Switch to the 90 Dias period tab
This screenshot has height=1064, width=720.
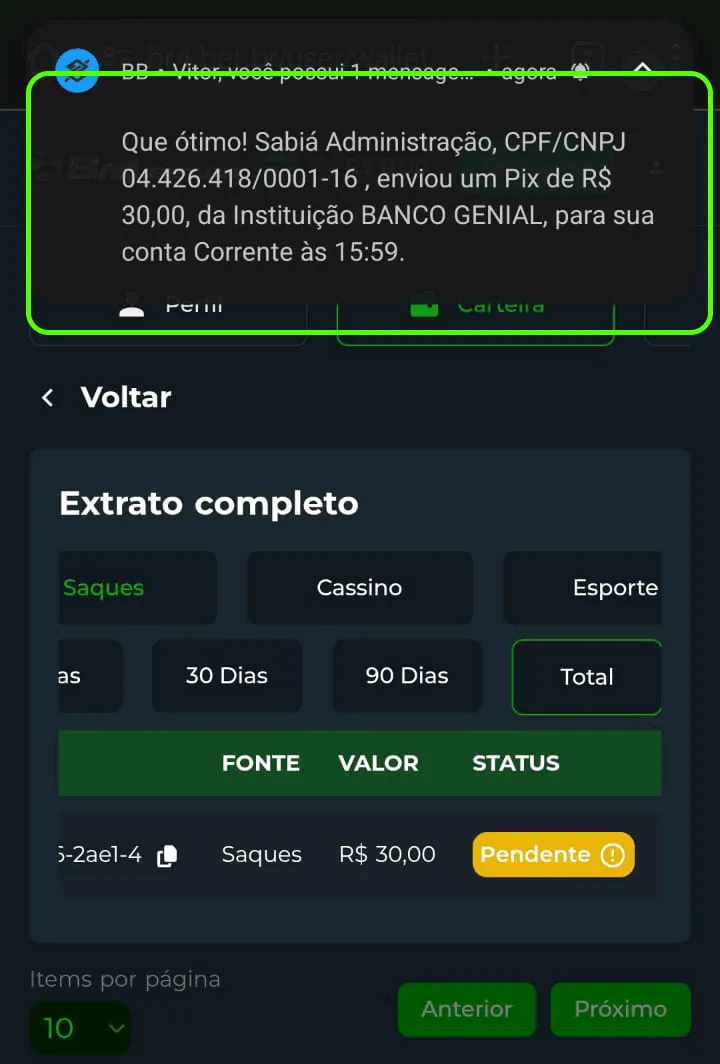click(x=407, y=676)
